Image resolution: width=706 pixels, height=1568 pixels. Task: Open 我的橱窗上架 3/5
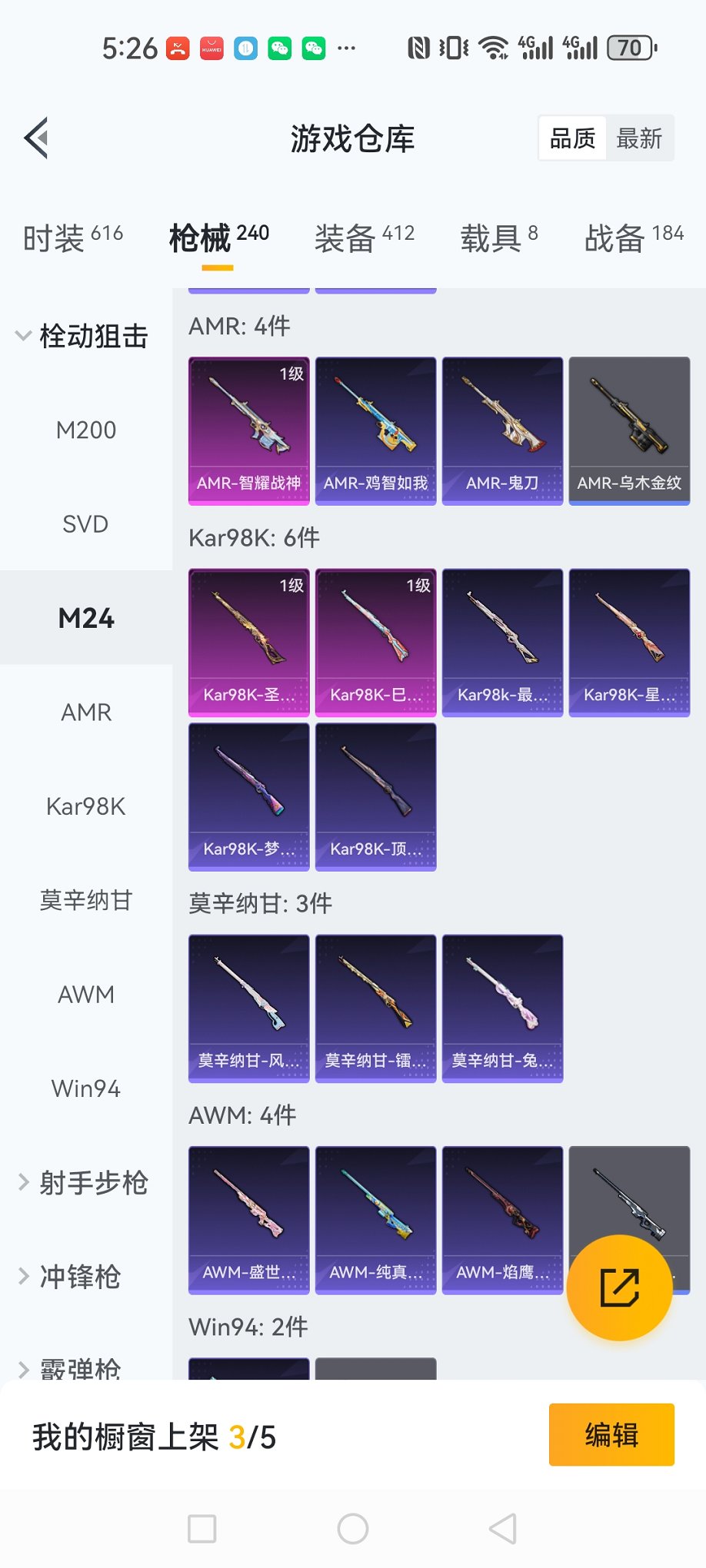154,1434
